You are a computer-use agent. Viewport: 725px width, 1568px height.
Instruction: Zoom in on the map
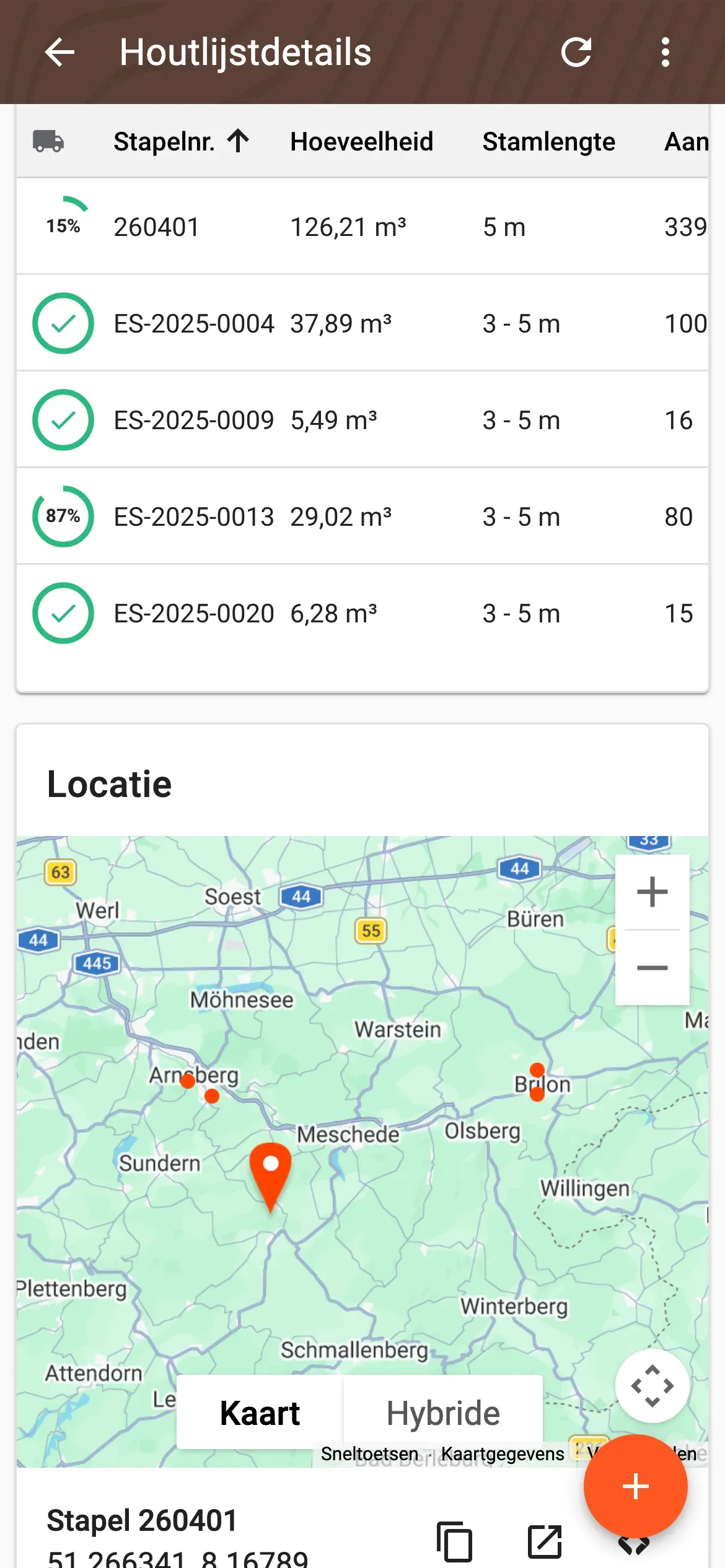[x=652, y=892]
